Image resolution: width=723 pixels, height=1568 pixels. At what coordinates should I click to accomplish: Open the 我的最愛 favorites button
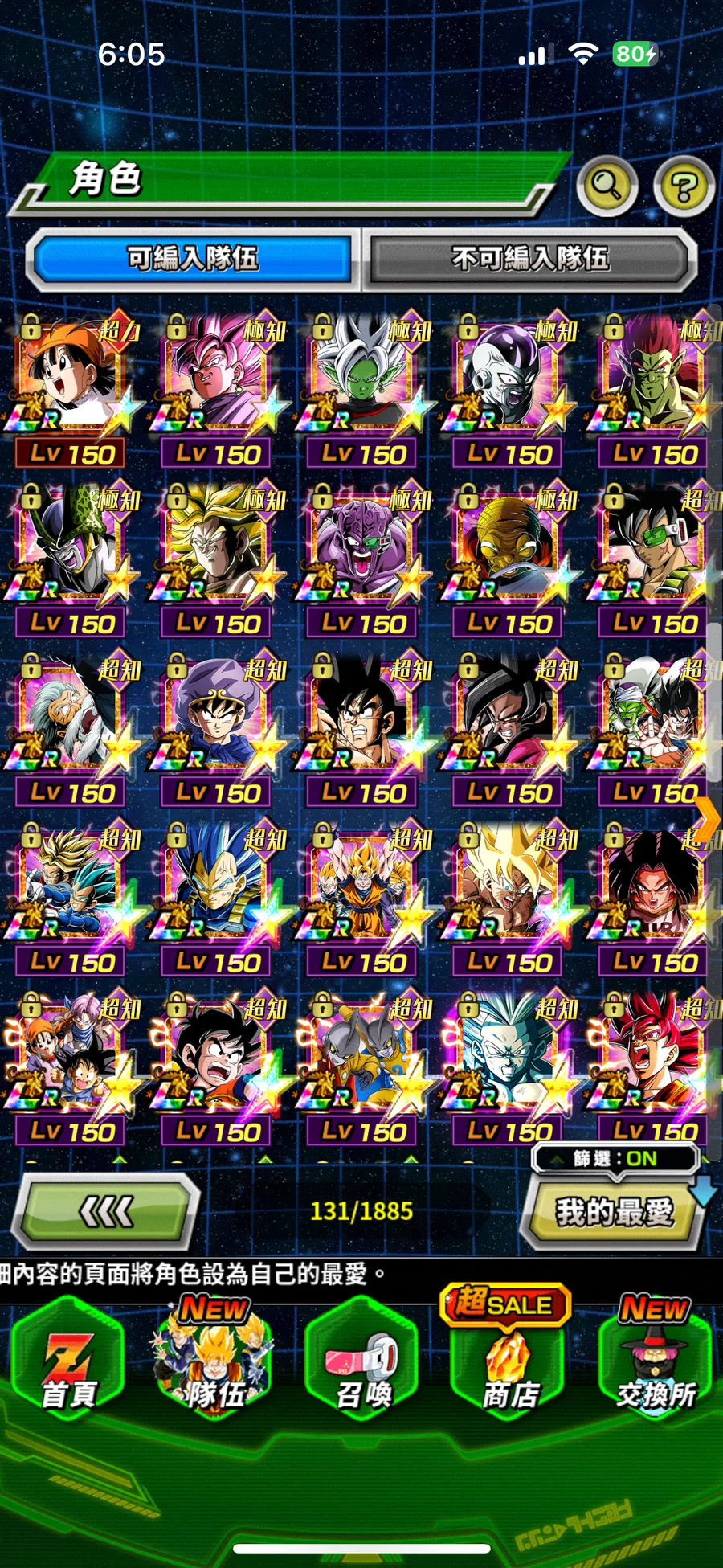coord(614,1212)
